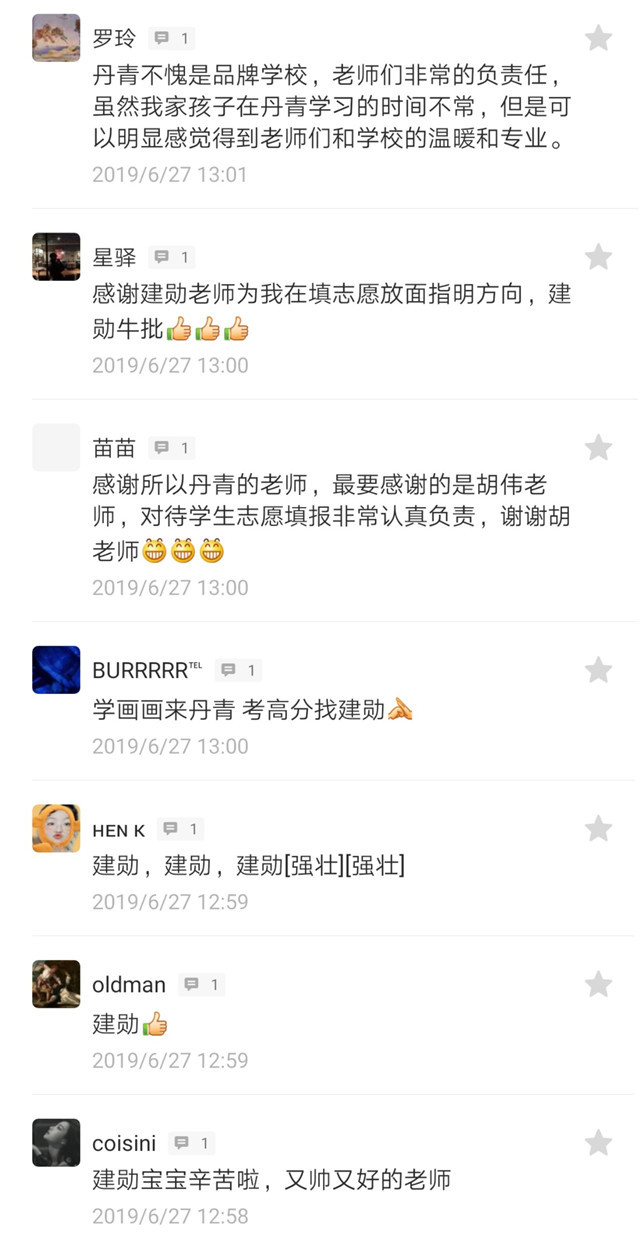Tap oldman's avatar picture
The height and width of the screenshot is (1257, 640).
tap(56, 984)
